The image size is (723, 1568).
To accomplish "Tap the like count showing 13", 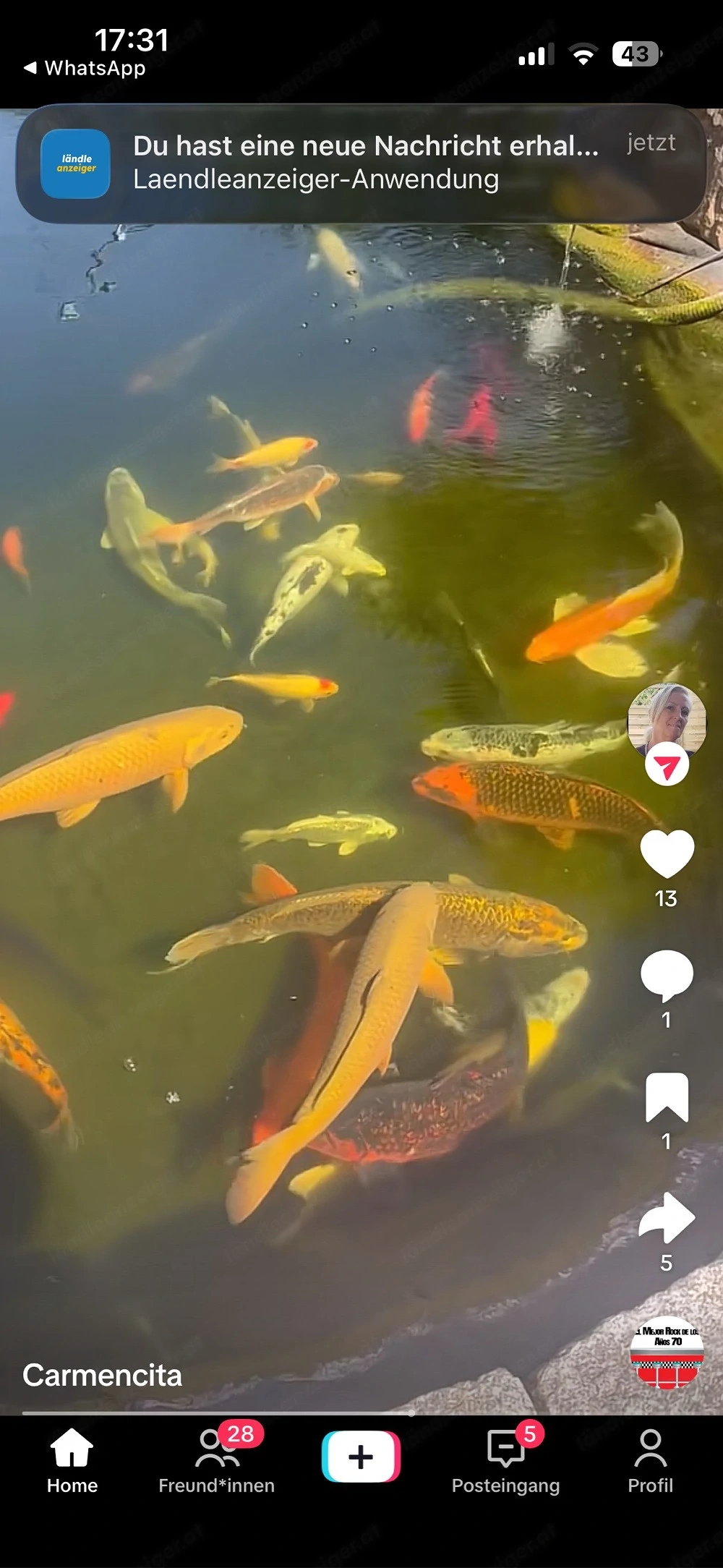I will click(x=666, y=899).
